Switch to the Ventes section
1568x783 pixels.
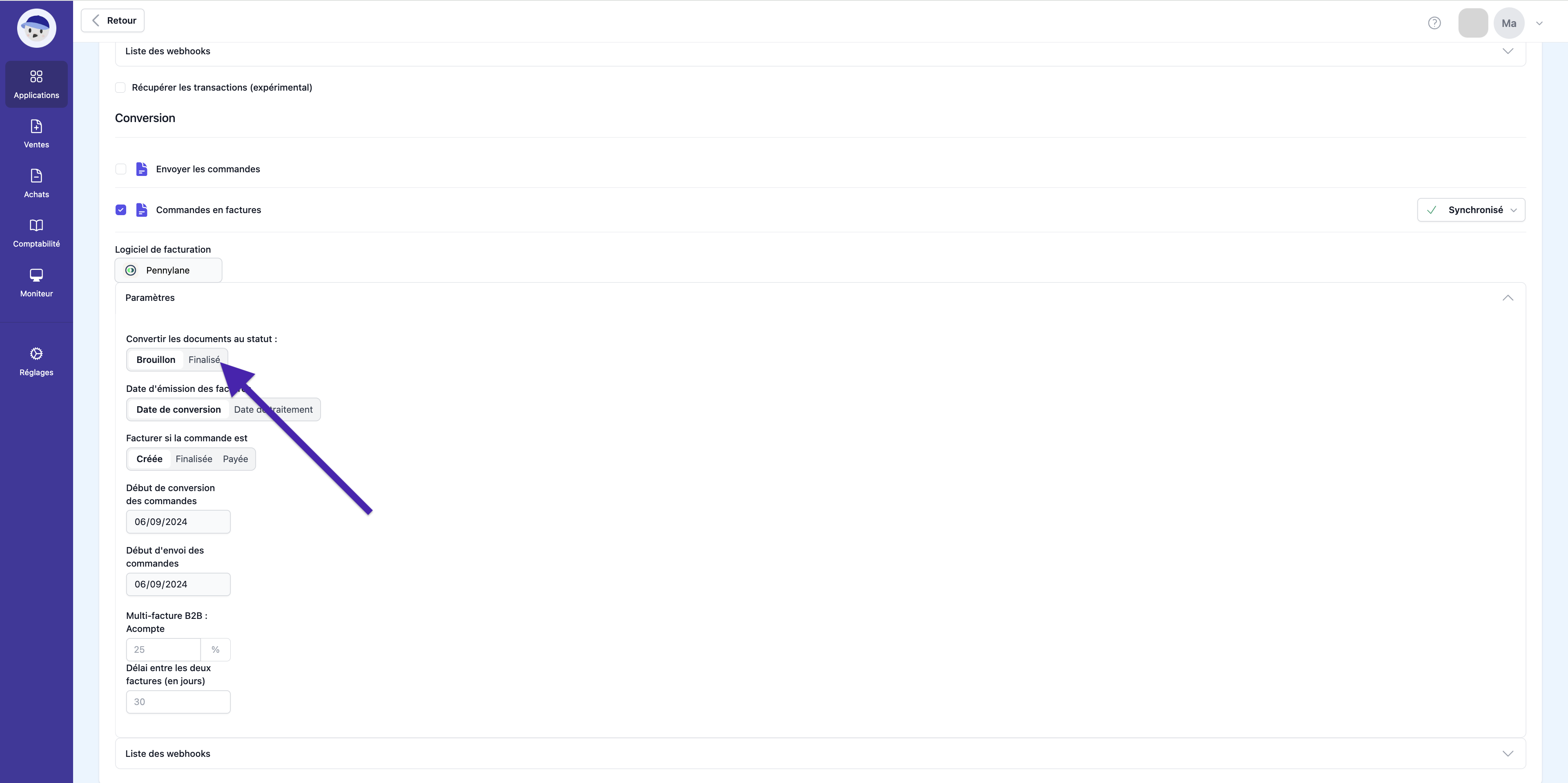pyautogui.click(x=36, y=134)
